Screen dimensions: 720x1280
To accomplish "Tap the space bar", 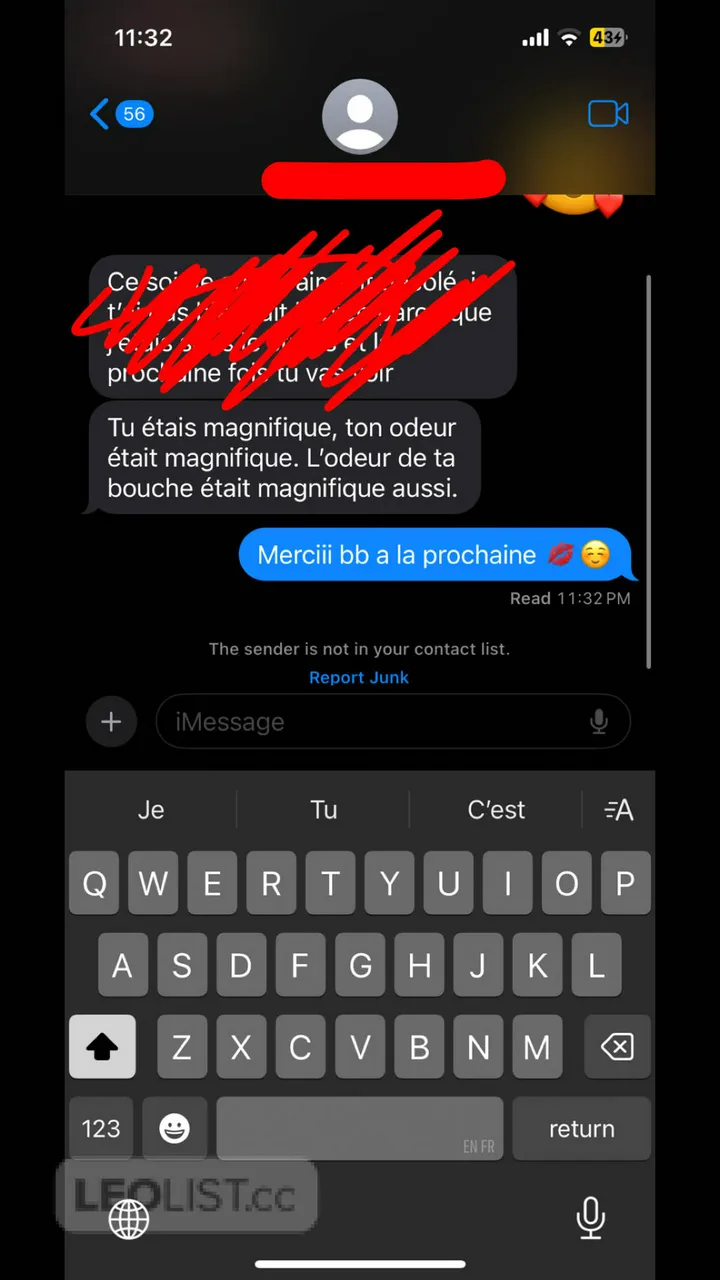I will tap(360, 1129).
